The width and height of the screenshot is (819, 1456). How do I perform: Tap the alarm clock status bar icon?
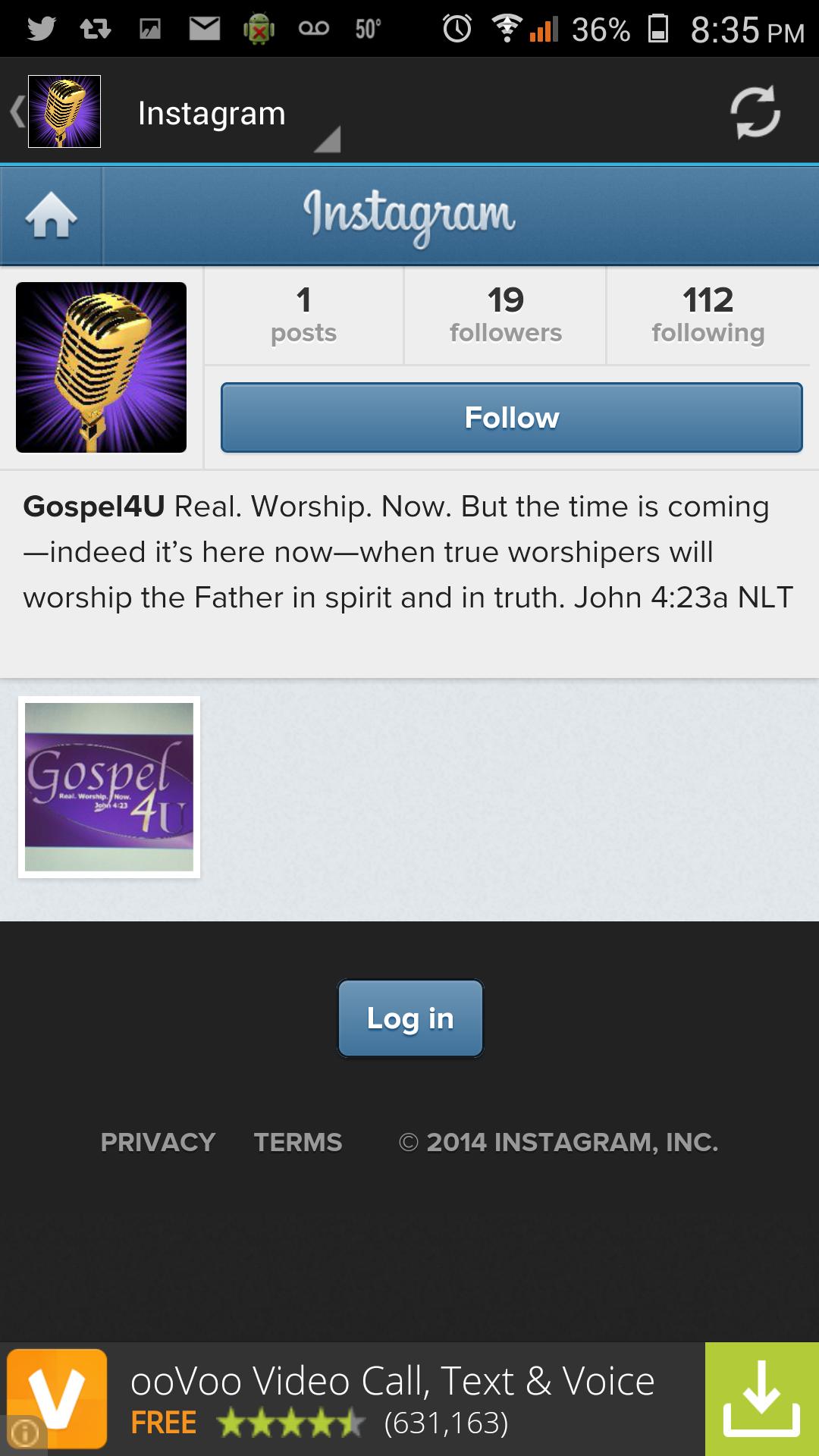point(455,27)
